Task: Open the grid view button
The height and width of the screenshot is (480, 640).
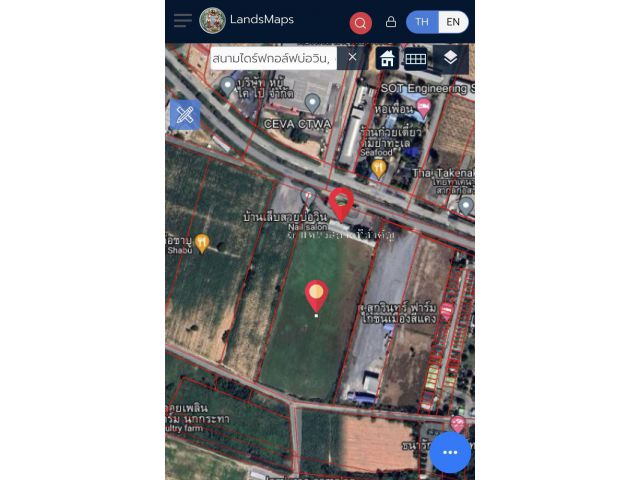Action: click(416, 58)
